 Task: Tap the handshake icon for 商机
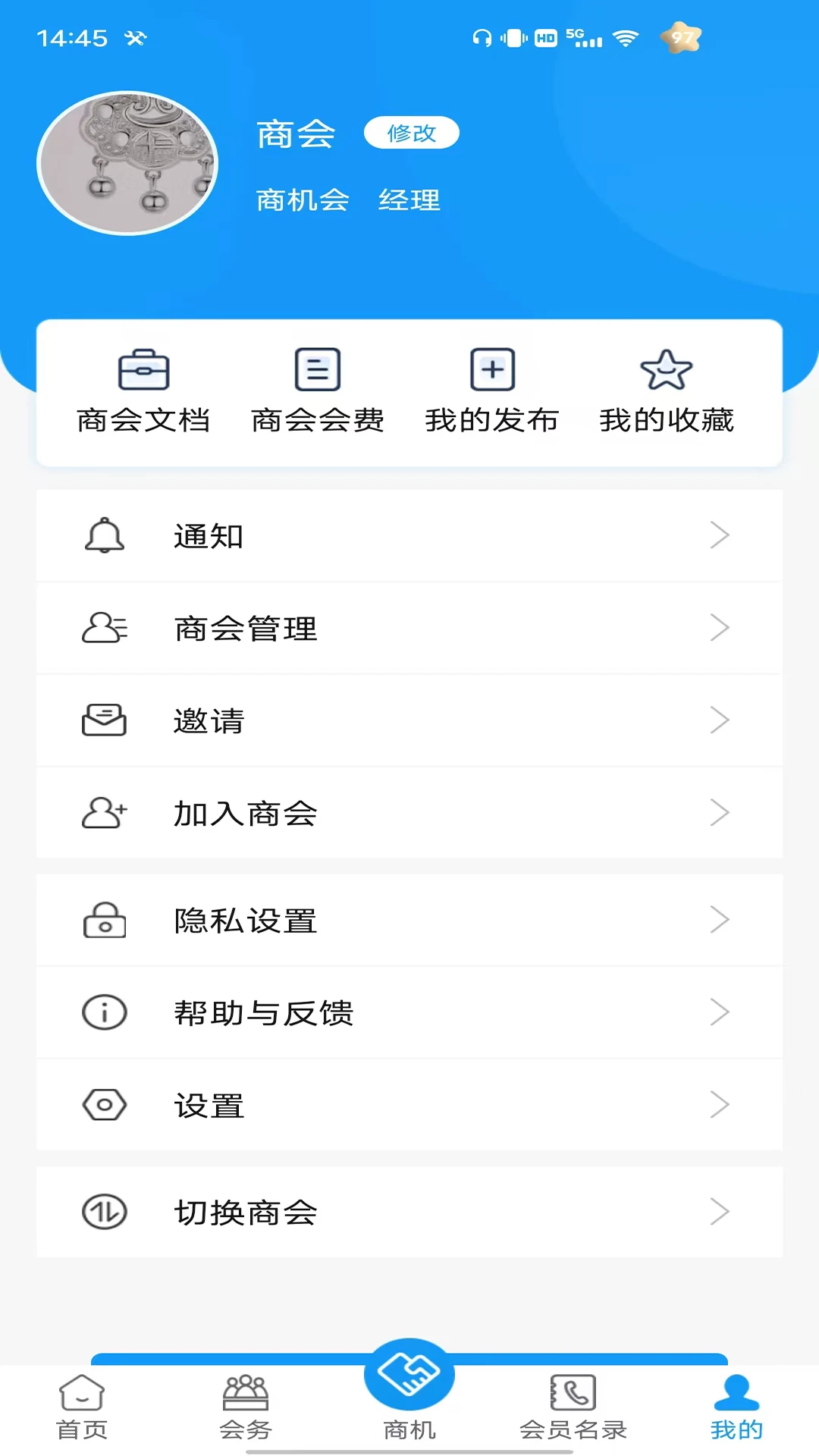[x=409, y=1373]
